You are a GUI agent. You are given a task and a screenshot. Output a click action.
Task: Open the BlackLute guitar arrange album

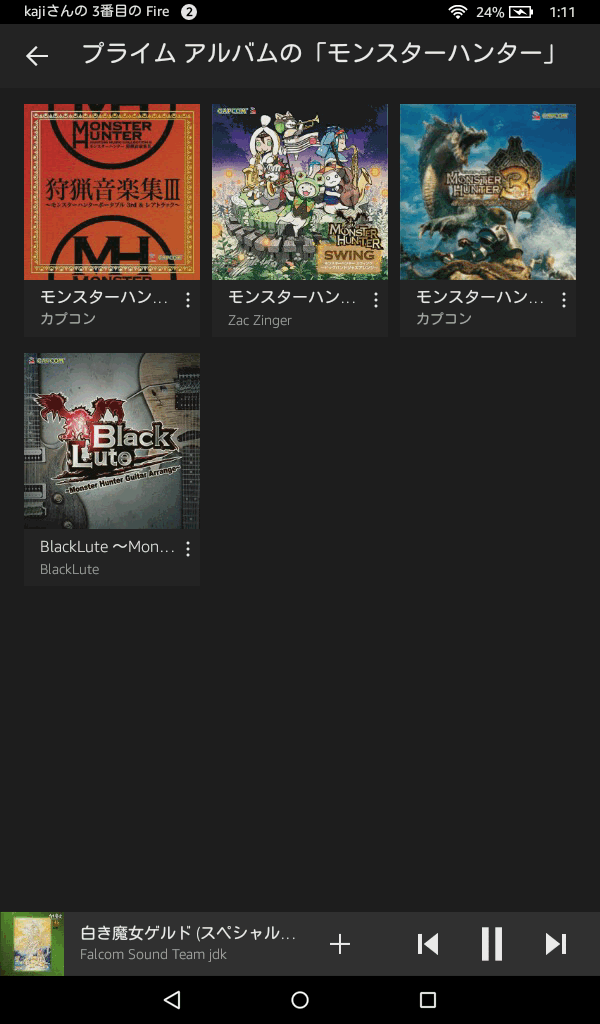click(x=112, y=441)
